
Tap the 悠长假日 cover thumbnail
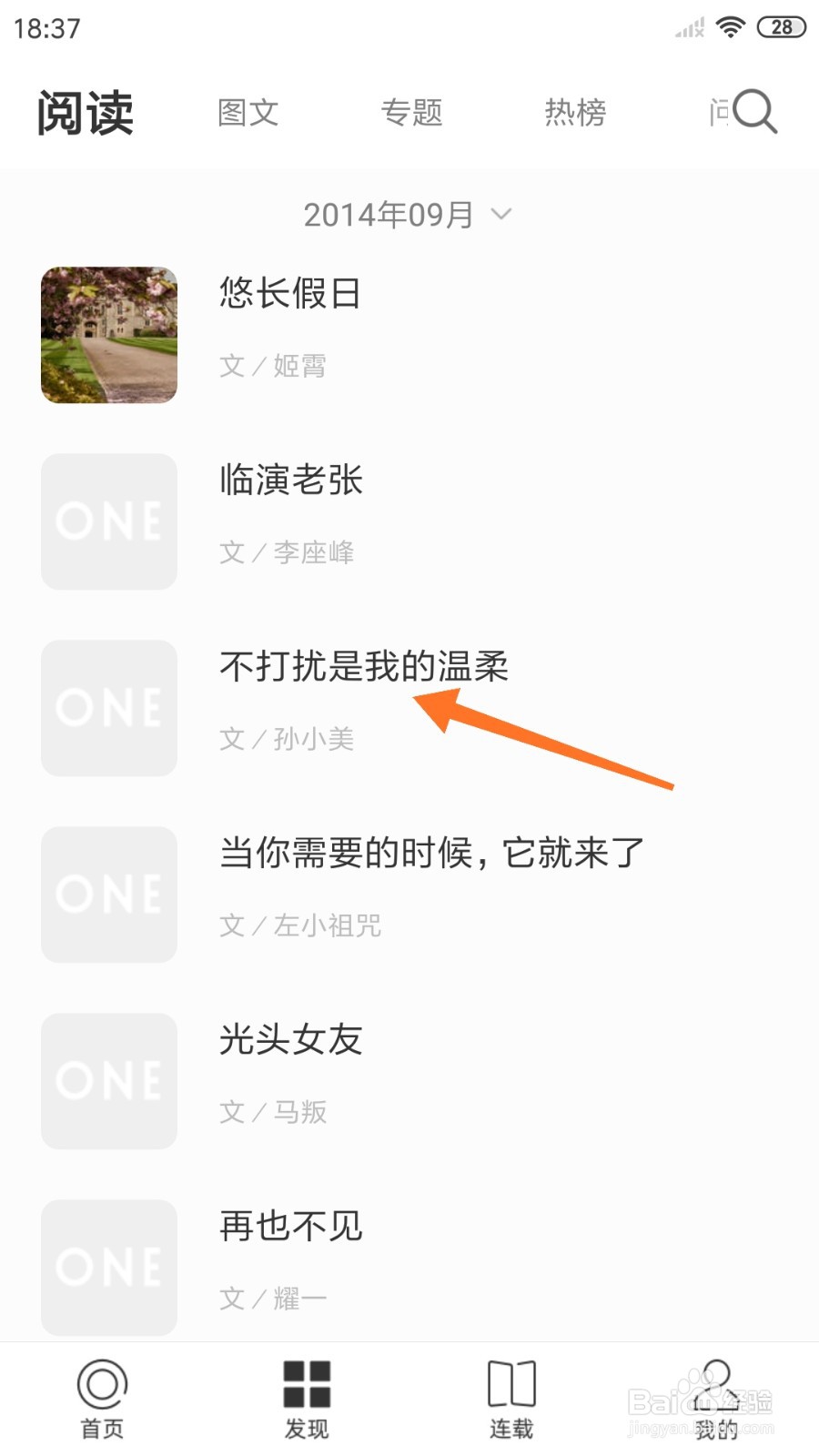[x=107, y=335]
